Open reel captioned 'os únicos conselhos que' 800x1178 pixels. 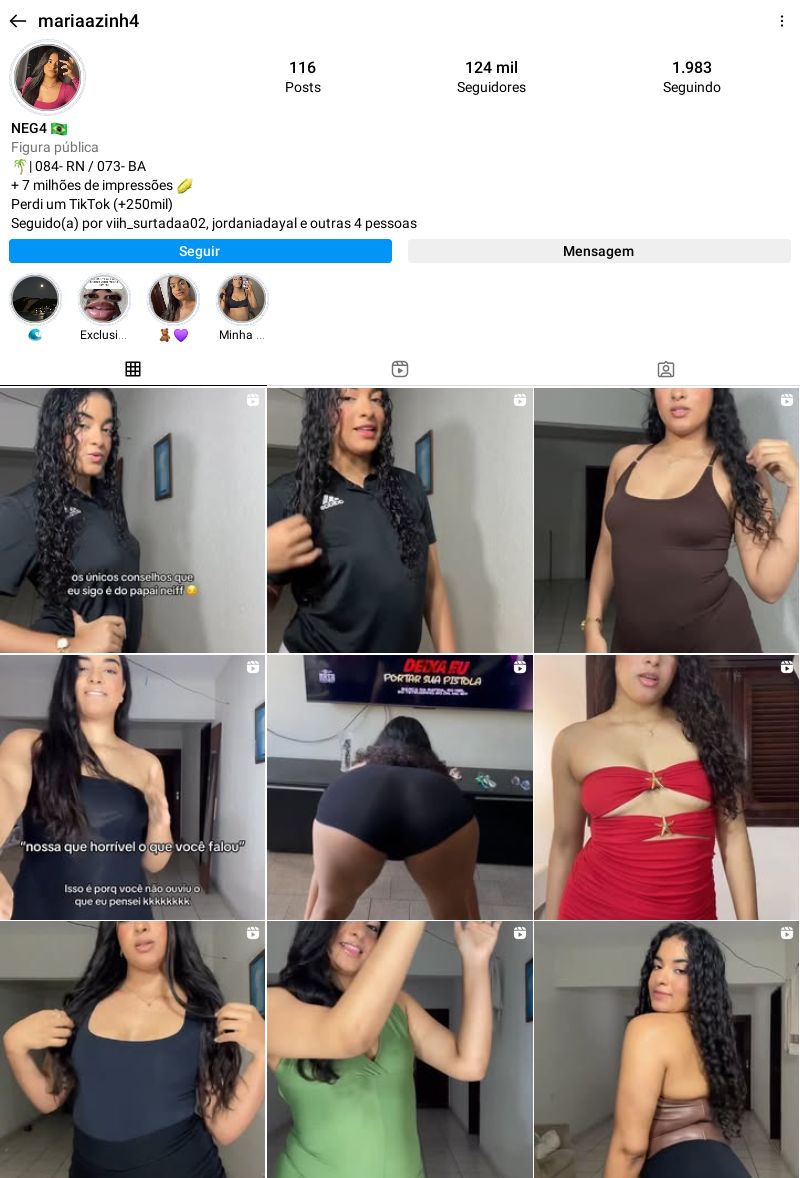point(132,520)
